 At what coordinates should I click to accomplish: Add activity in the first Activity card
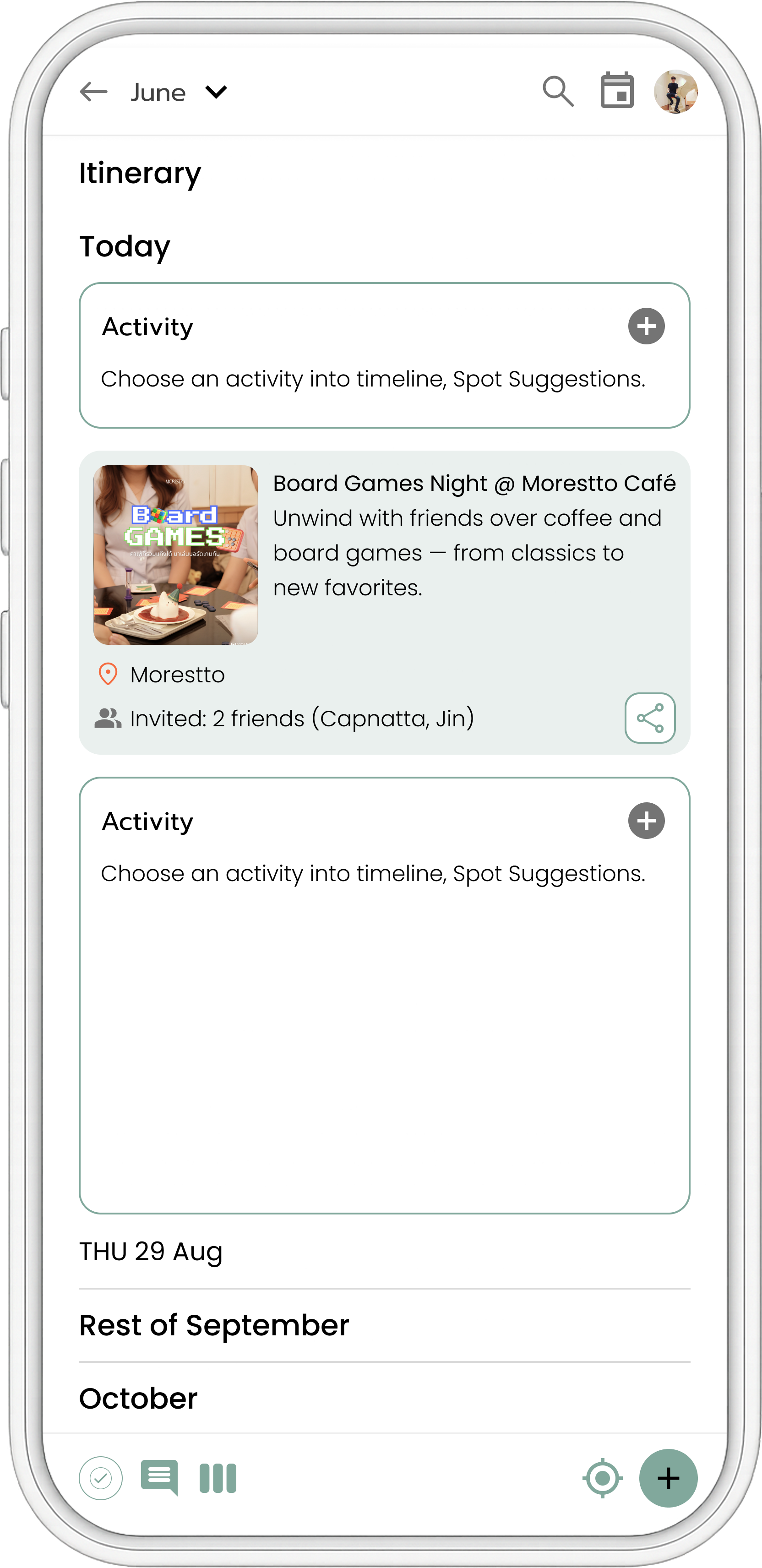coord(646,326)
